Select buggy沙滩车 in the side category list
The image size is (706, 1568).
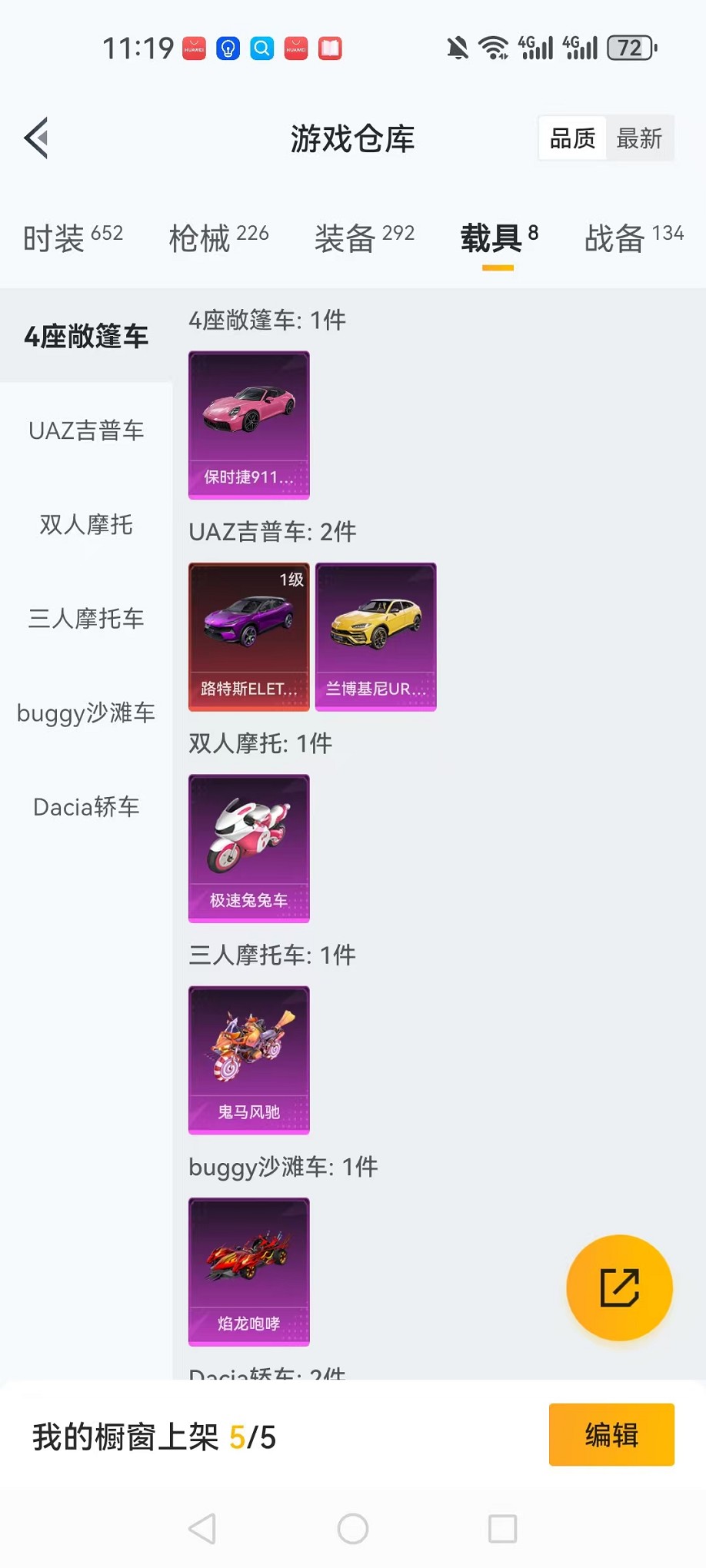point(86,713)
